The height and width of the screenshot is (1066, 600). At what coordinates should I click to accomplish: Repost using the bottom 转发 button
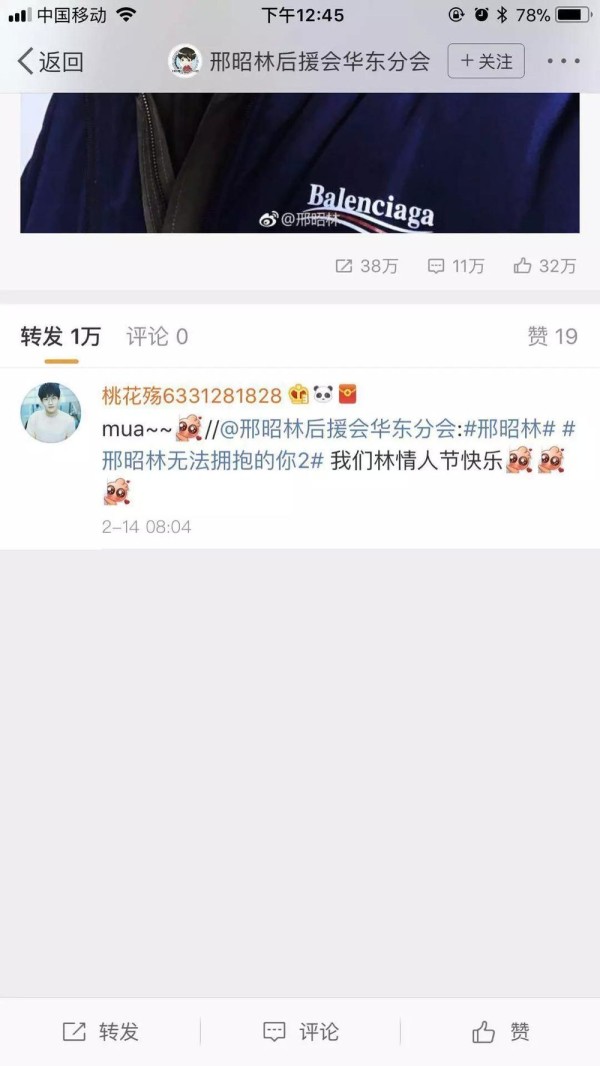click(x=101, y=1031)
